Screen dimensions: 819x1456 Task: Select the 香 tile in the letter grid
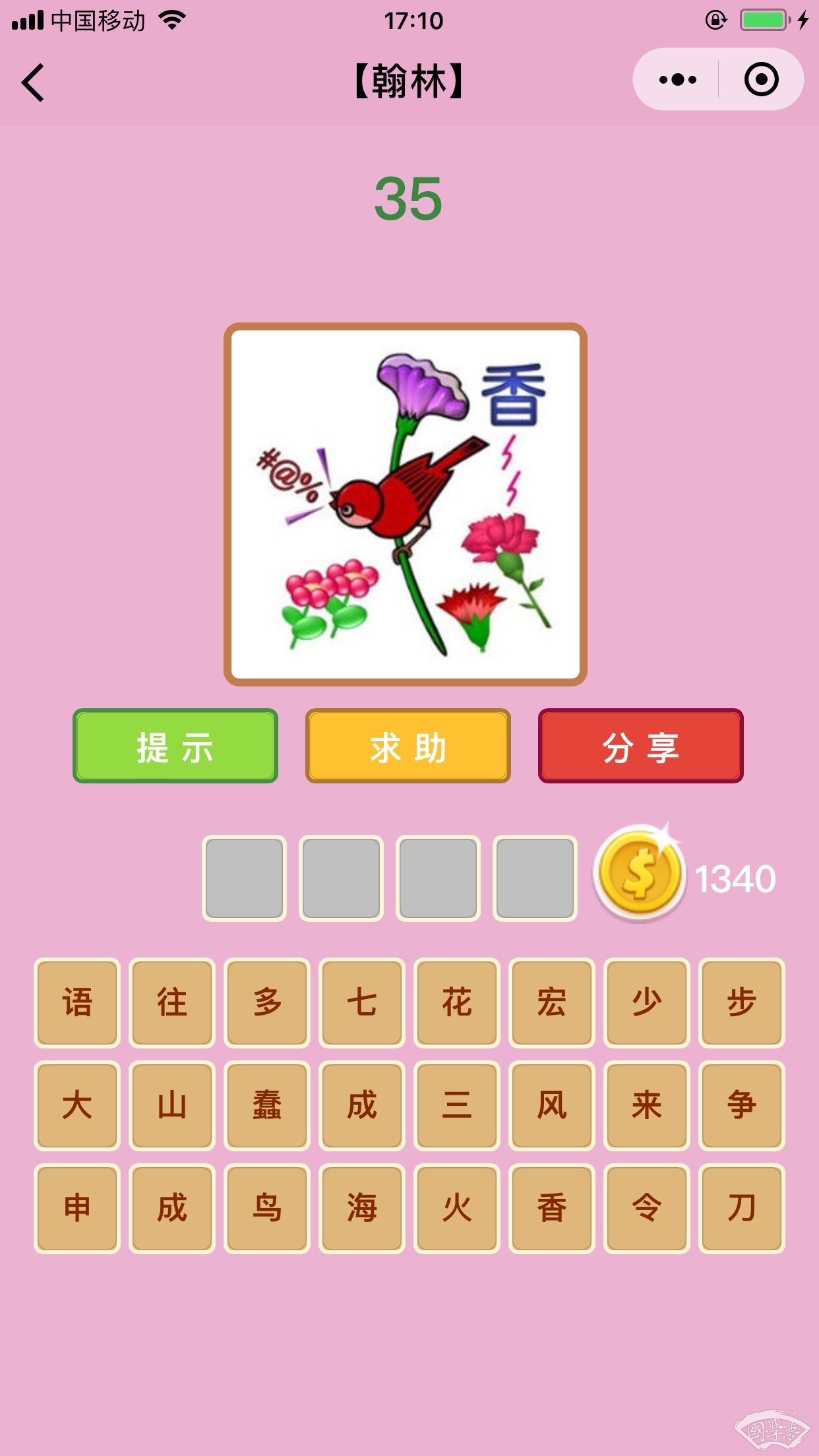pos(552,1208)
